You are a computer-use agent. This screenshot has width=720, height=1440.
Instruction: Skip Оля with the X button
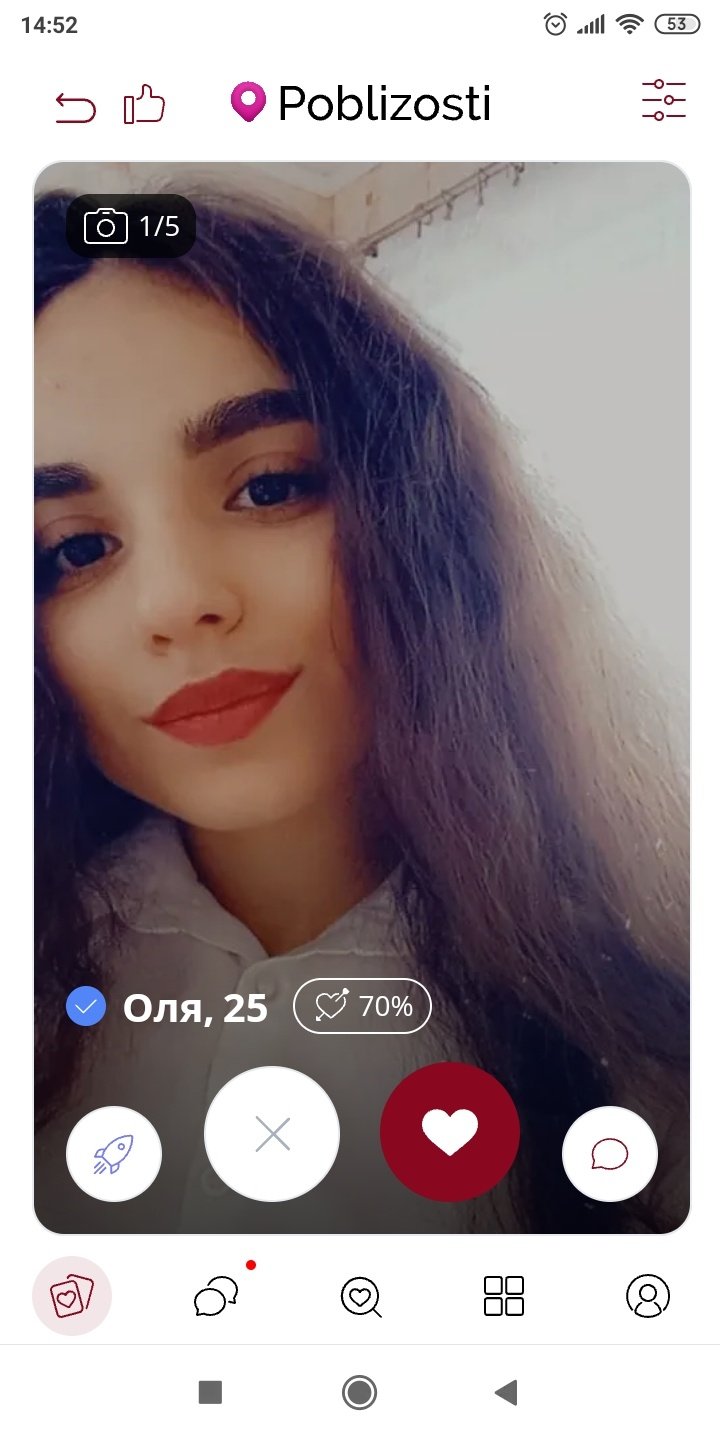(x=272, y=1133)
